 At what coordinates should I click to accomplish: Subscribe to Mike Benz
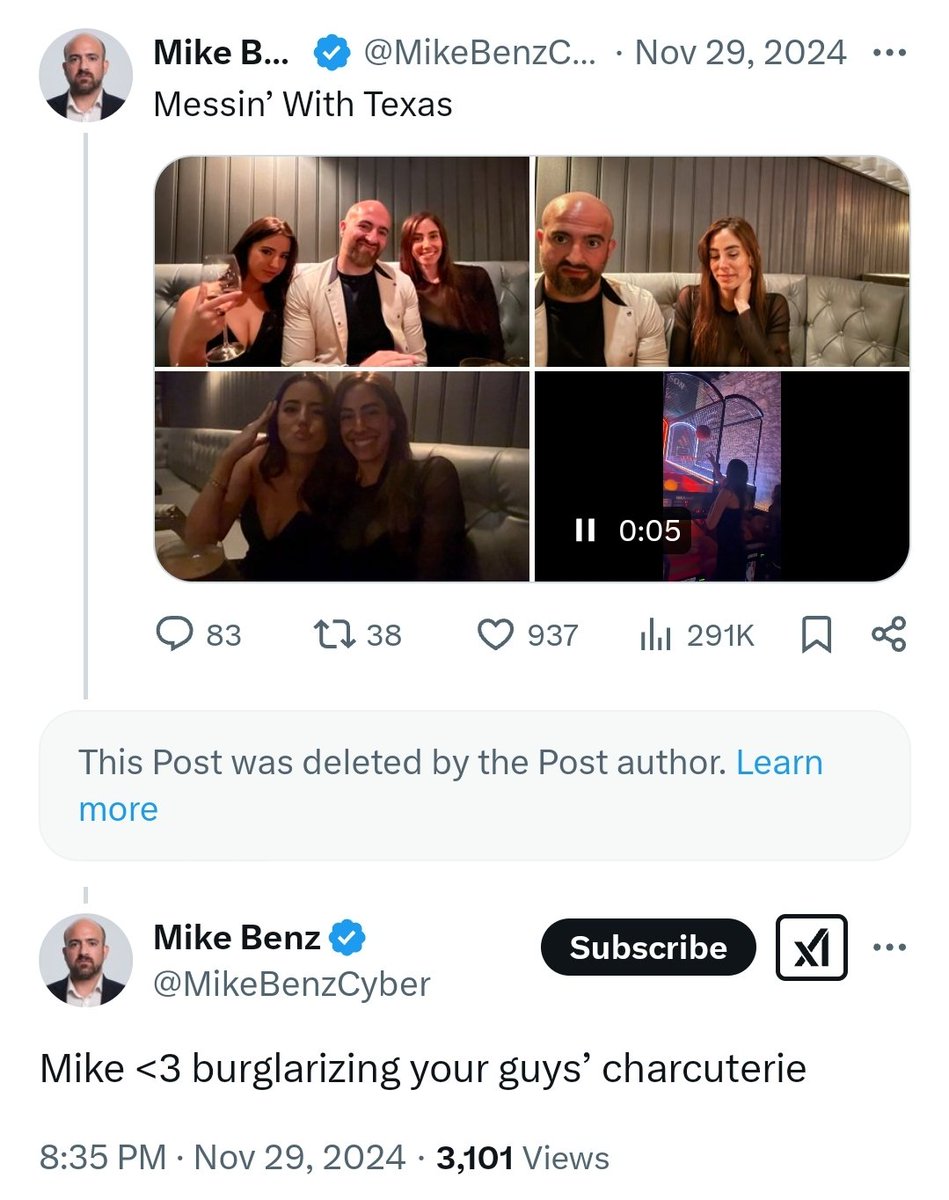[x=648, y=947]
